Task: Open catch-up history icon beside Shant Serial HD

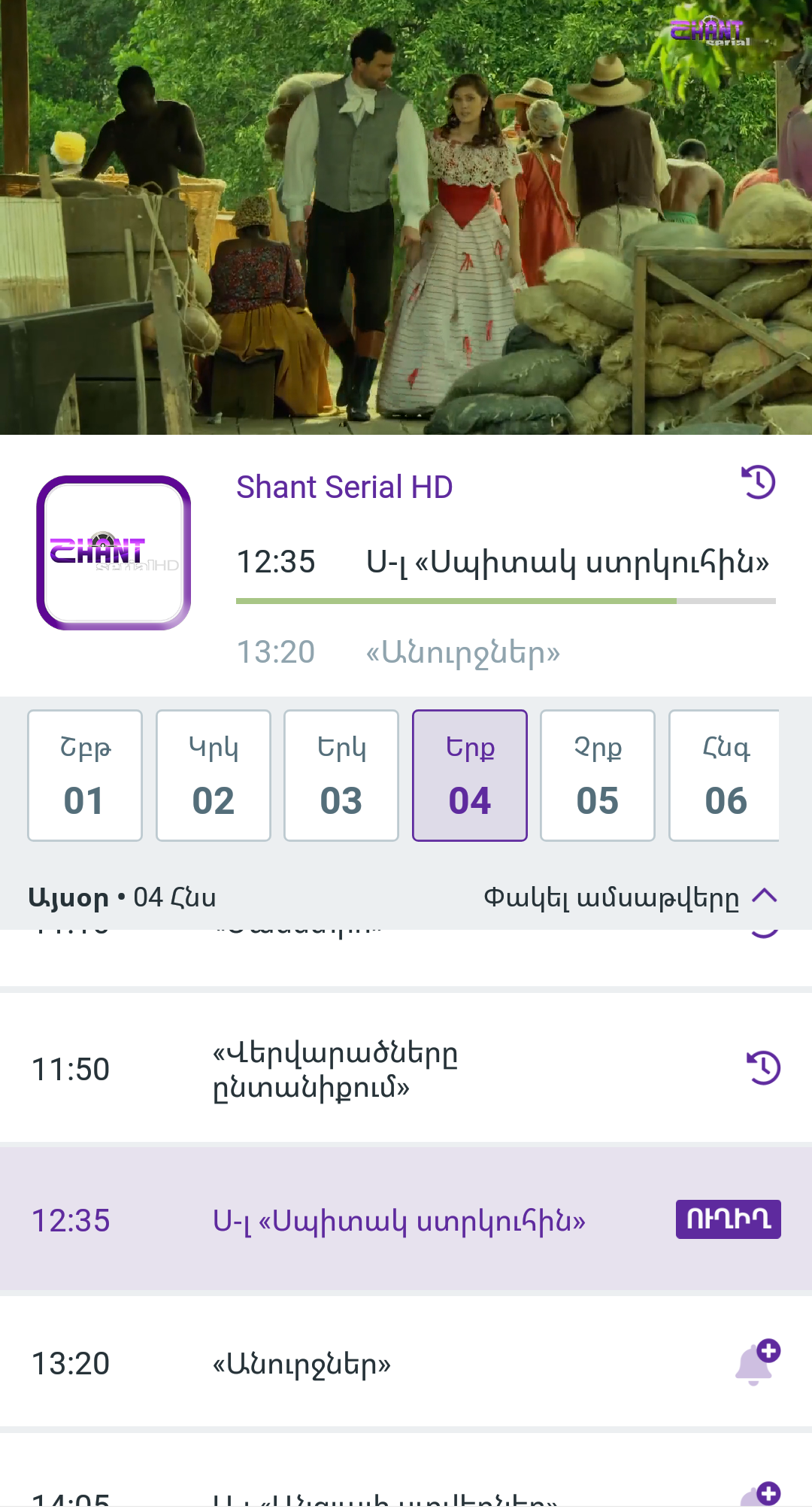Action: click(x=759, y=482)
